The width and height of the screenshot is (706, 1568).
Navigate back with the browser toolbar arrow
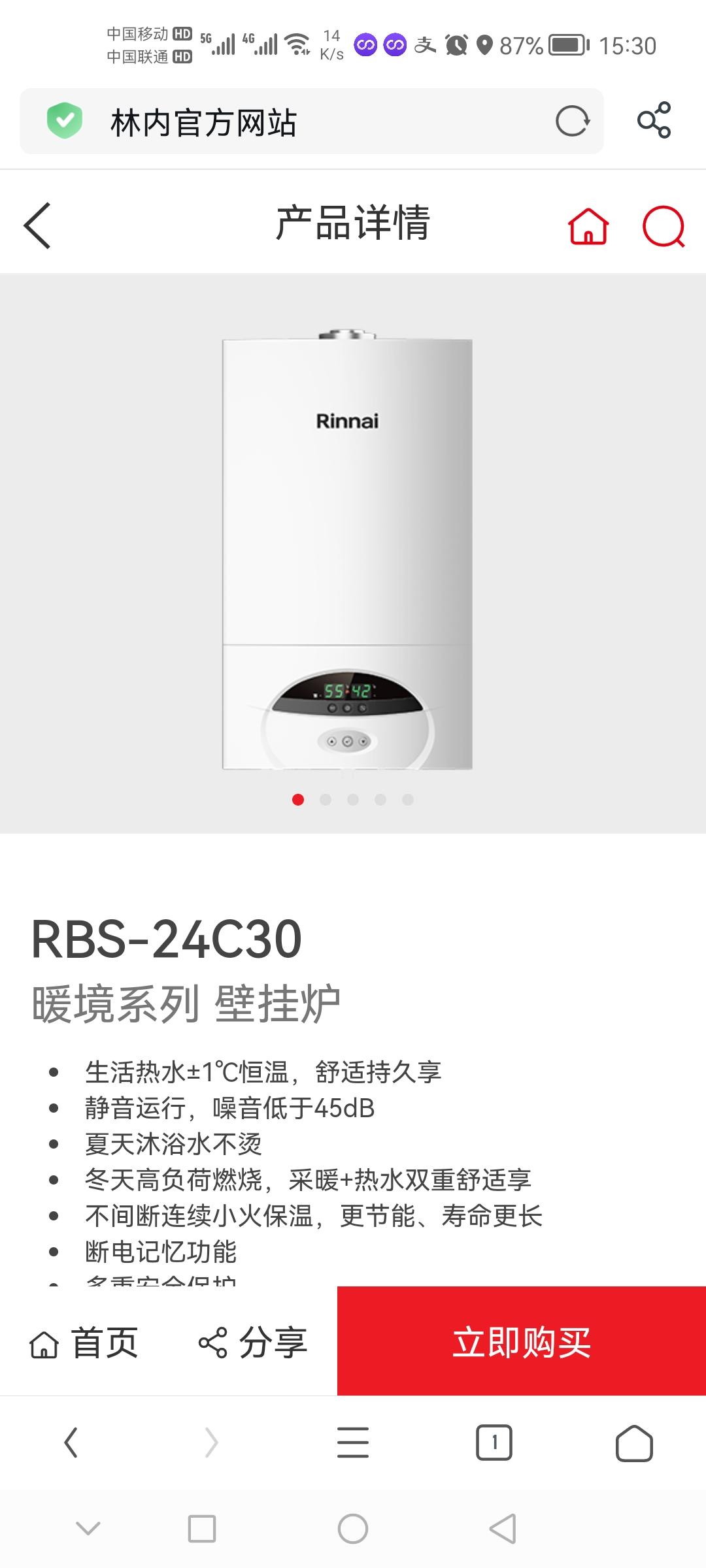pyautogui.click(x=71, y=1443)
